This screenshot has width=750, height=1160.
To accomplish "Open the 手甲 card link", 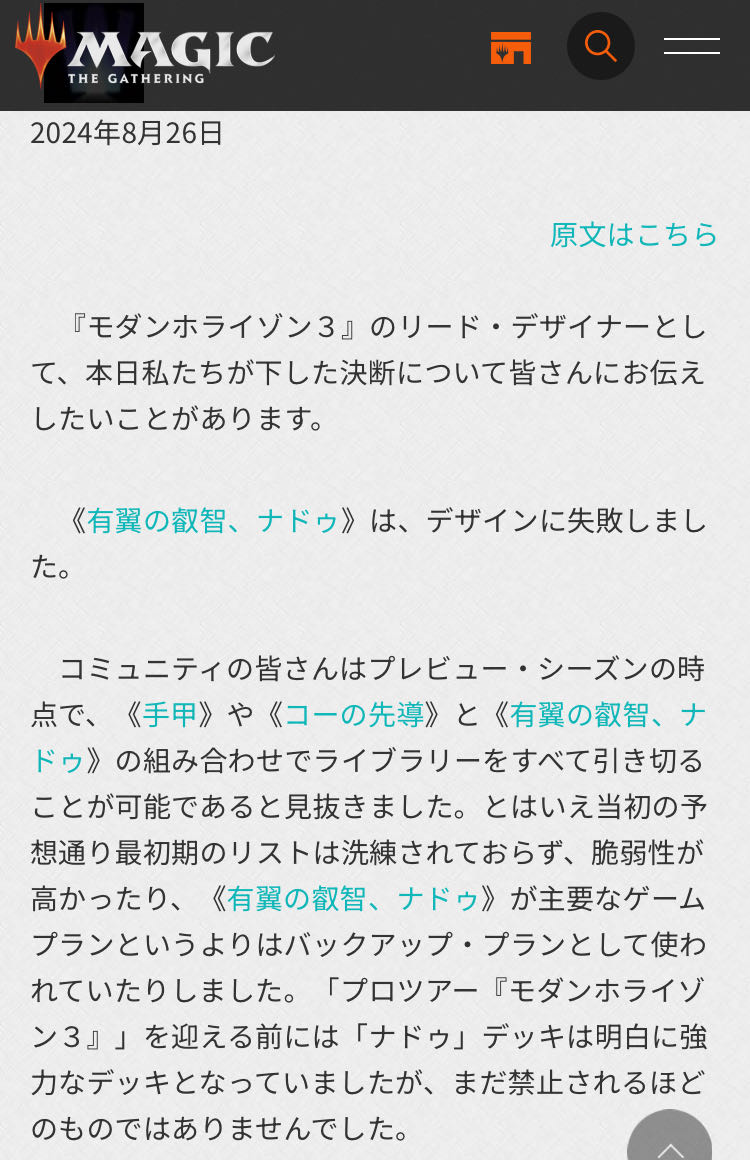I will tap(170, 715).
